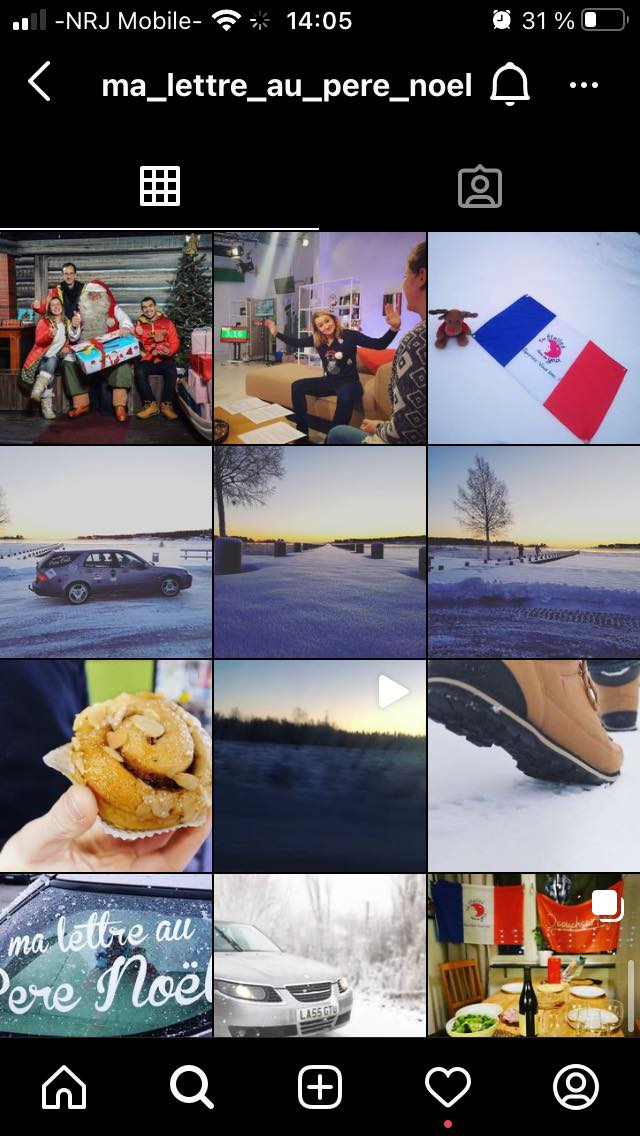
Task: Open the pastry held in hand post
Action: tap(106, 766)
